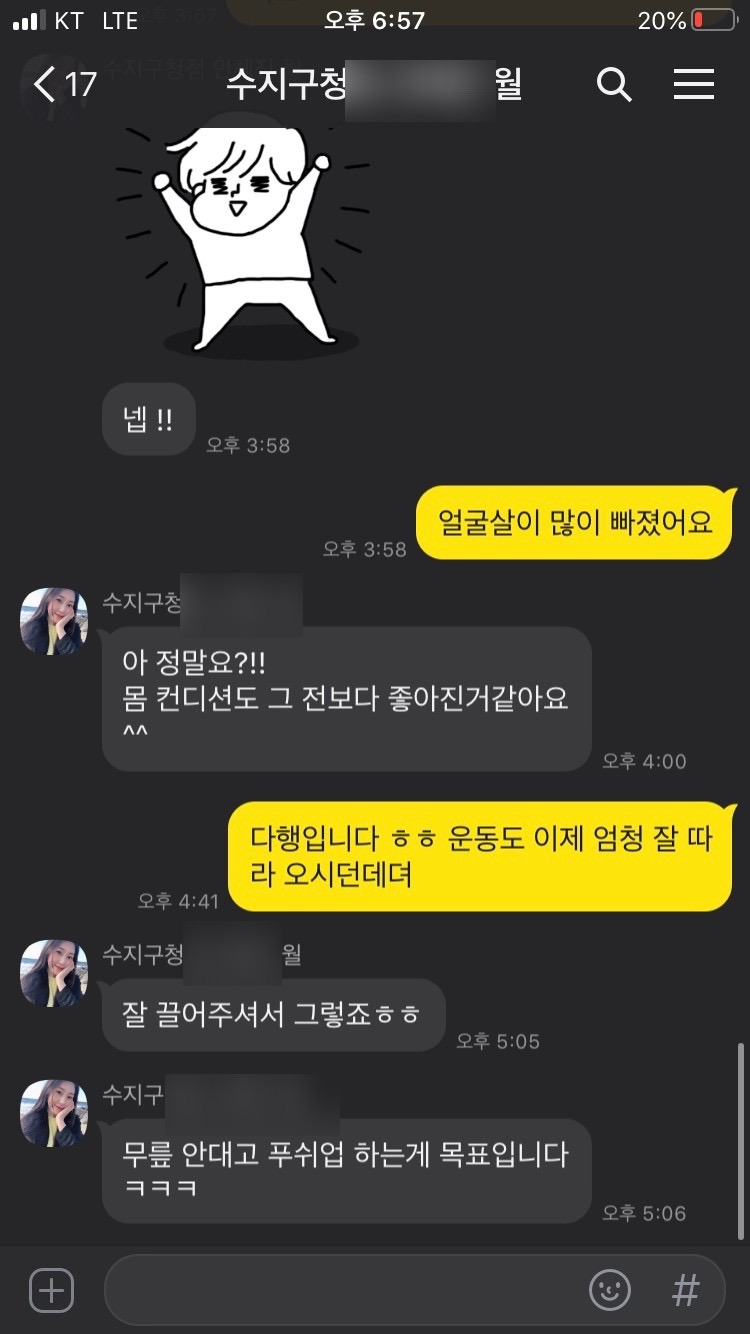Open sender's profile photo beside '아 정말요?!!'
The width and height of the screenshot is (750, 1334).
[x=54, y=621]
